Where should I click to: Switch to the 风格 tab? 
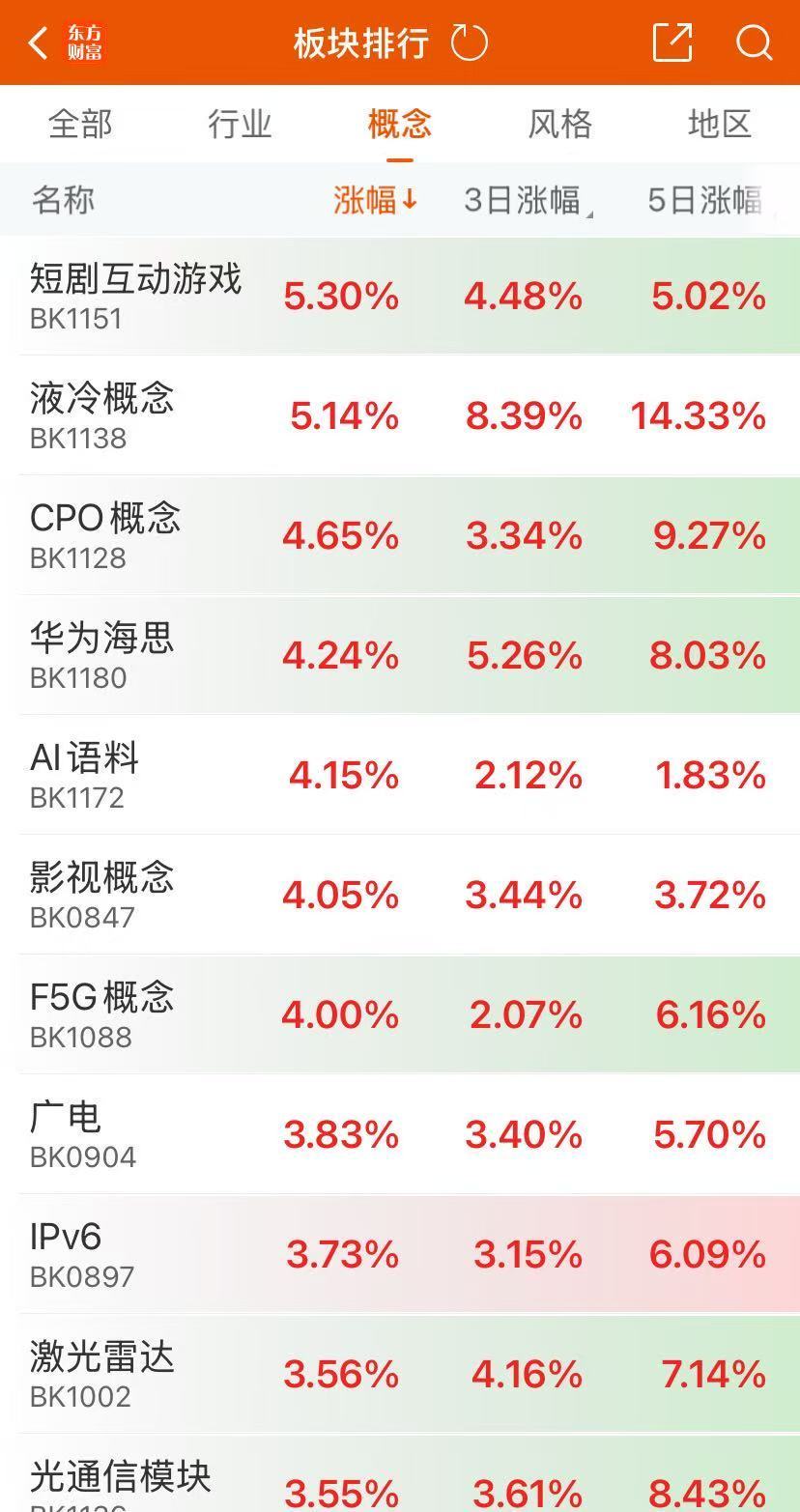pyautogui.click(x=559, y=124)
